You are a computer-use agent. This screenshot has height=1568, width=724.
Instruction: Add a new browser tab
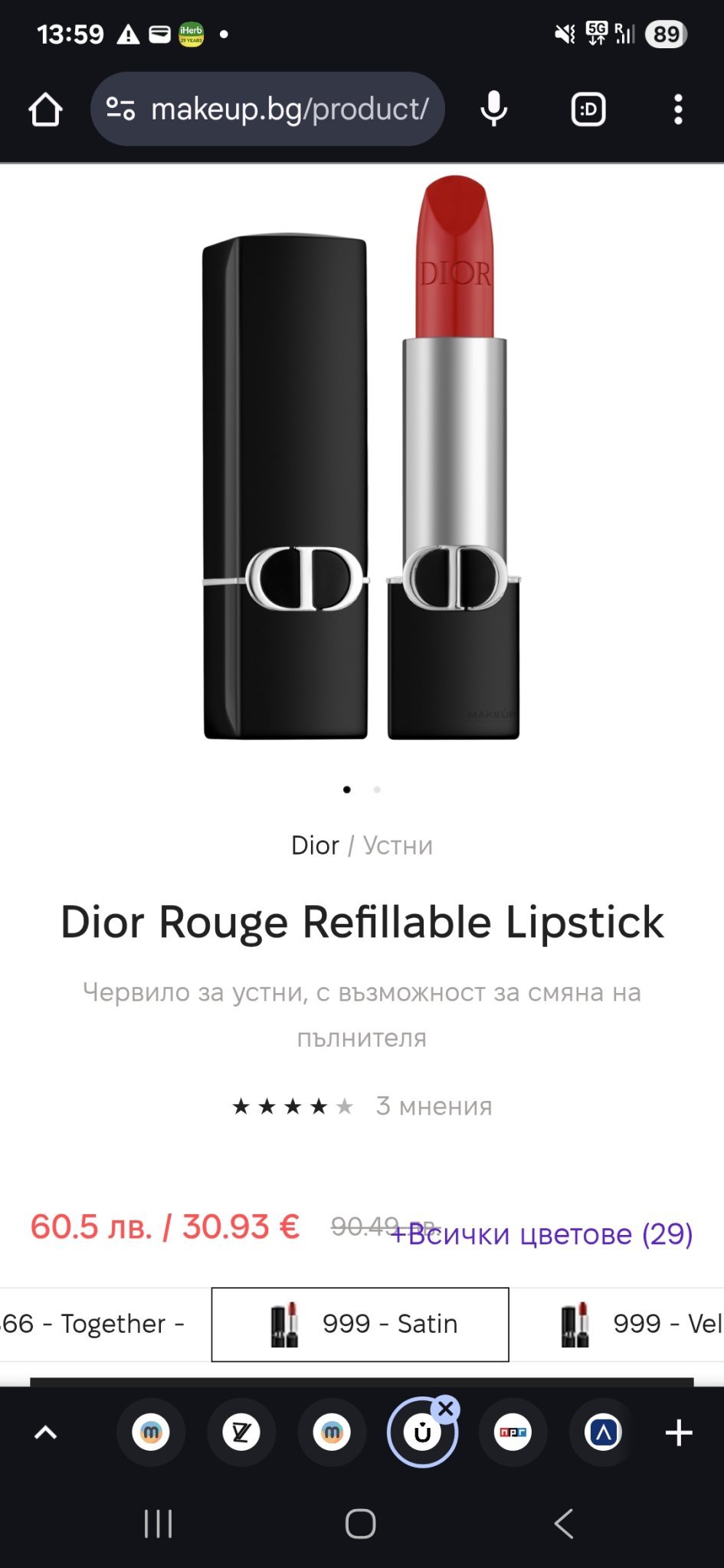click(x=679, y=1432)
